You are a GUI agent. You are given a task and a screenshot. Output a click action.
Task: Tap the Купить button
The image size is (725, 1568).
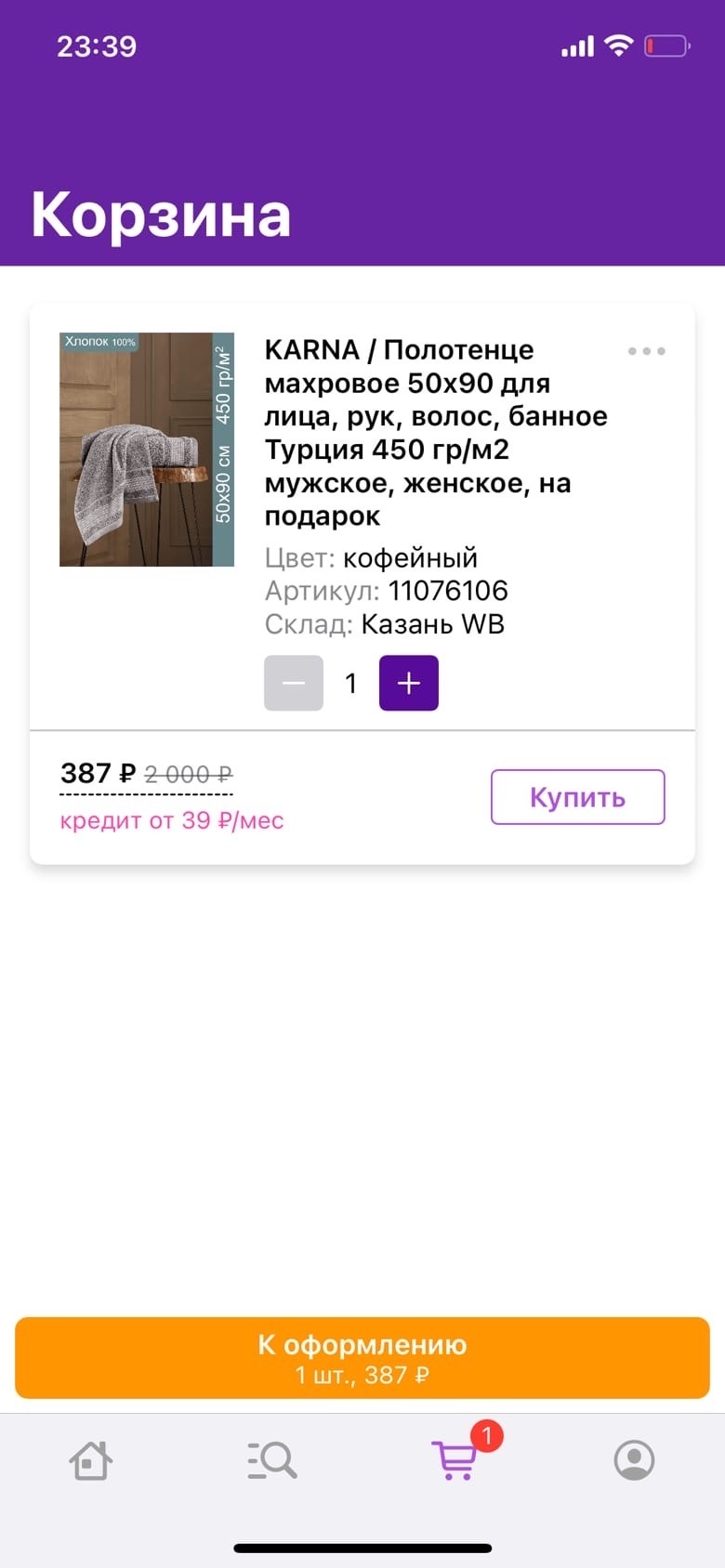[x=577, y=797]
